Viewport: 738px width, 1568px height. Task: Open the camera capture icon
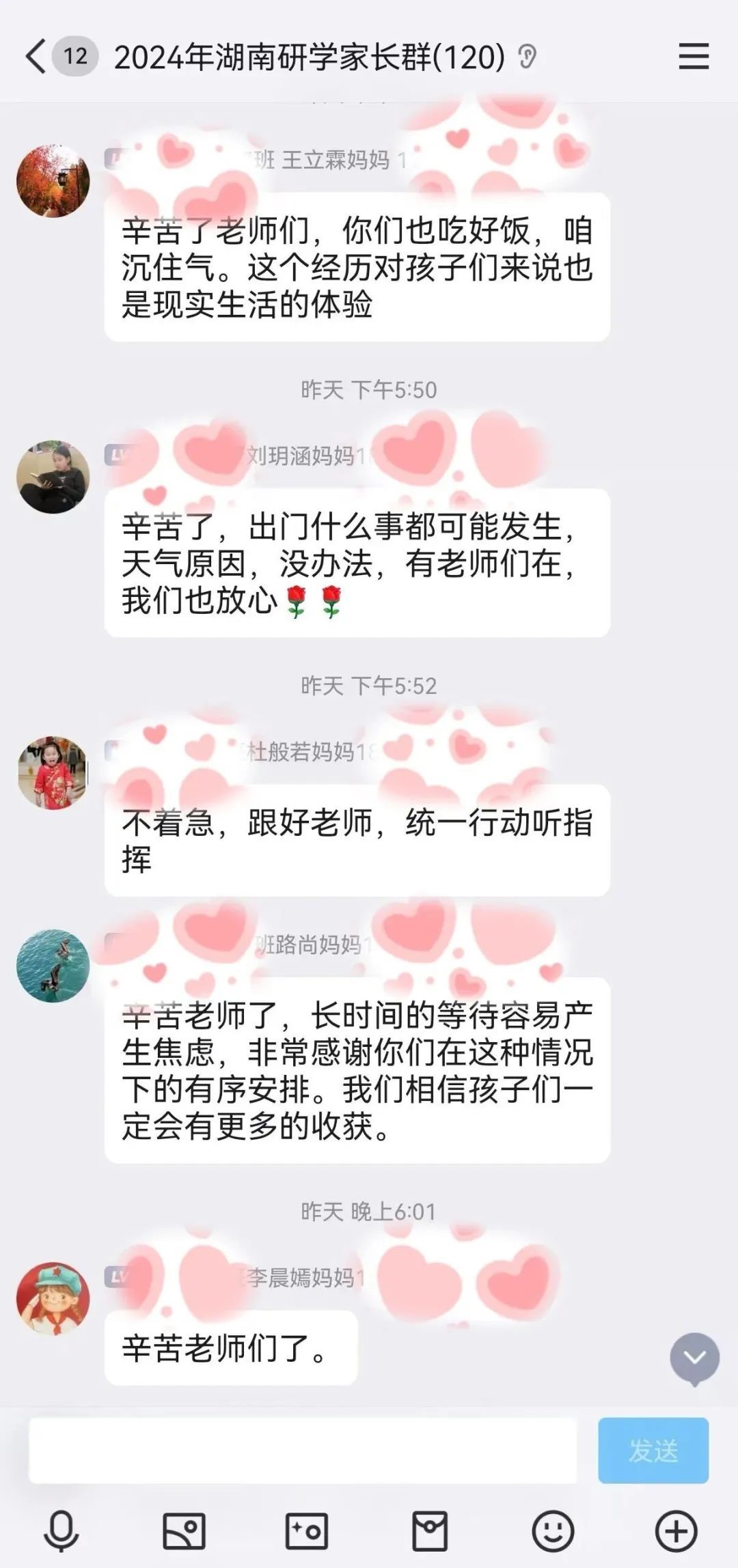point(307,1531)
